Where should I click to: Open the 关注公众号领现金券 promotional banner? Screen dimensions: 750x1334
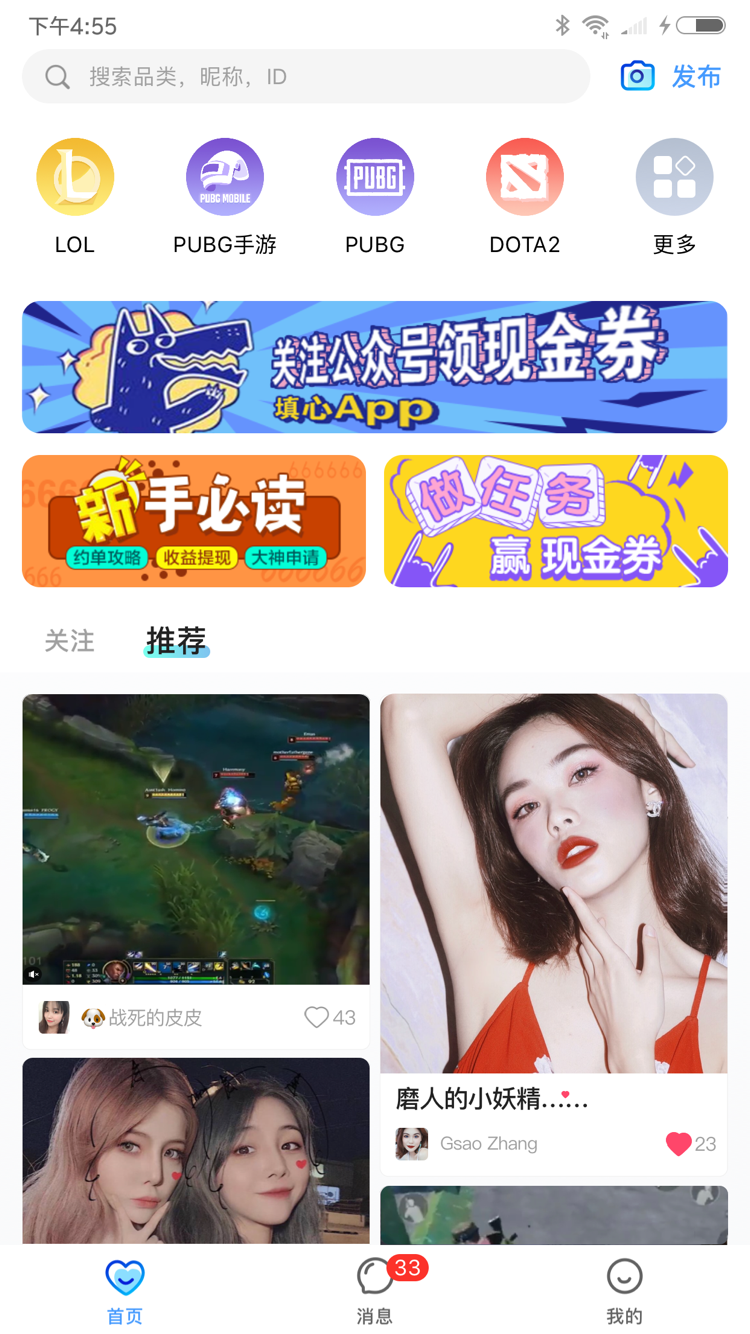(375, 367)
